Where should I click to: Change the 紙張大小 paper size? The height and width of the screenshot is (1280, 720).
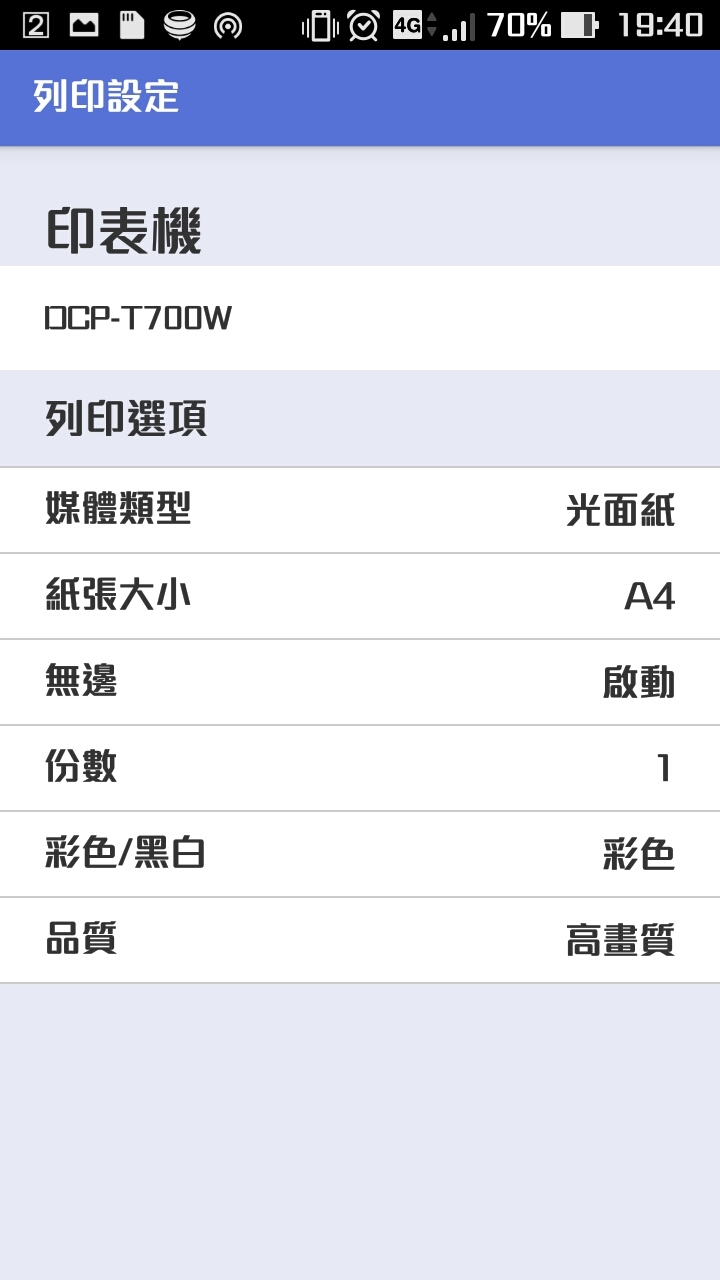[360, 596]
